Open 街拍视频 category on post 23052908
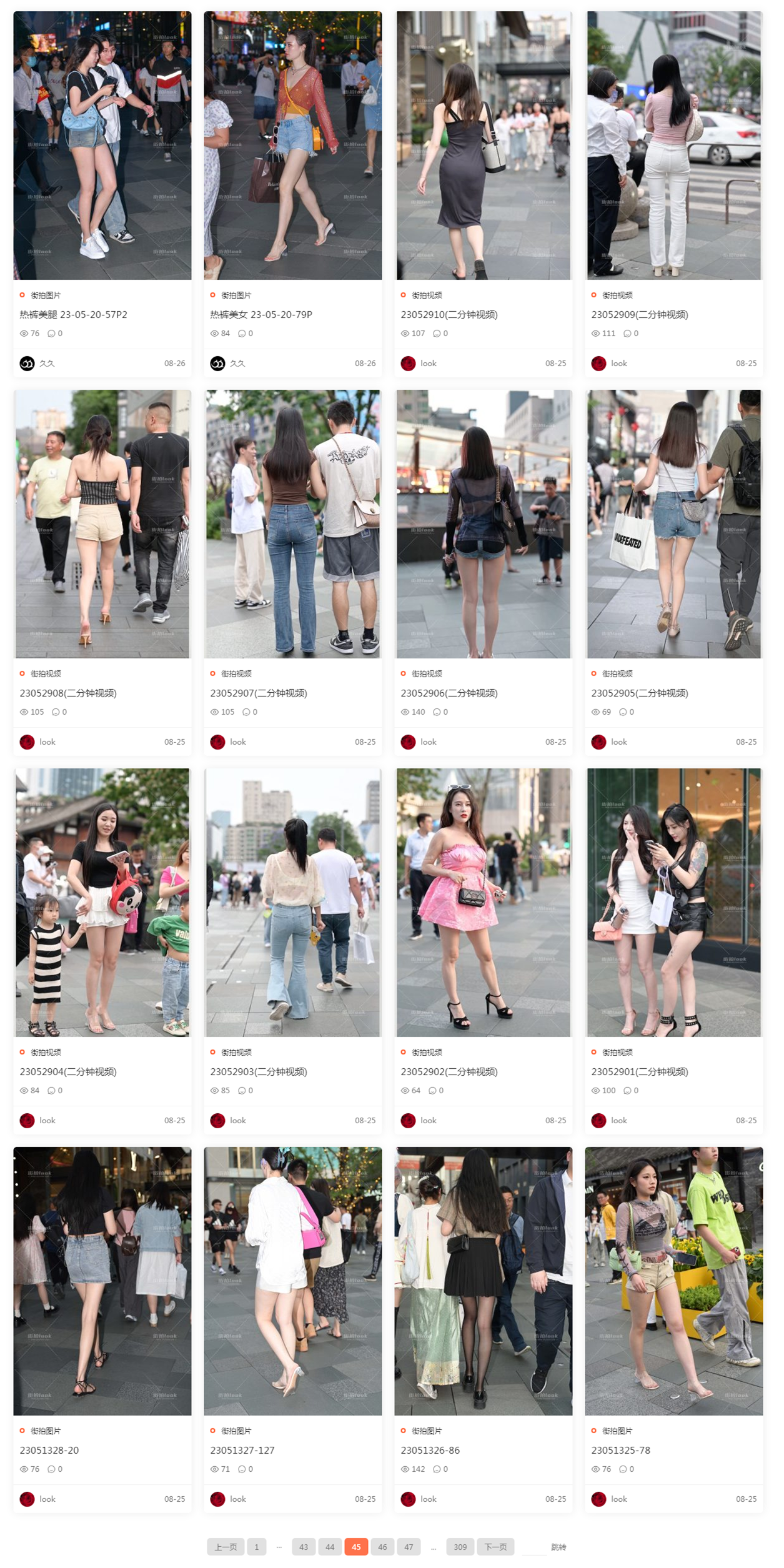 (46, 674)
